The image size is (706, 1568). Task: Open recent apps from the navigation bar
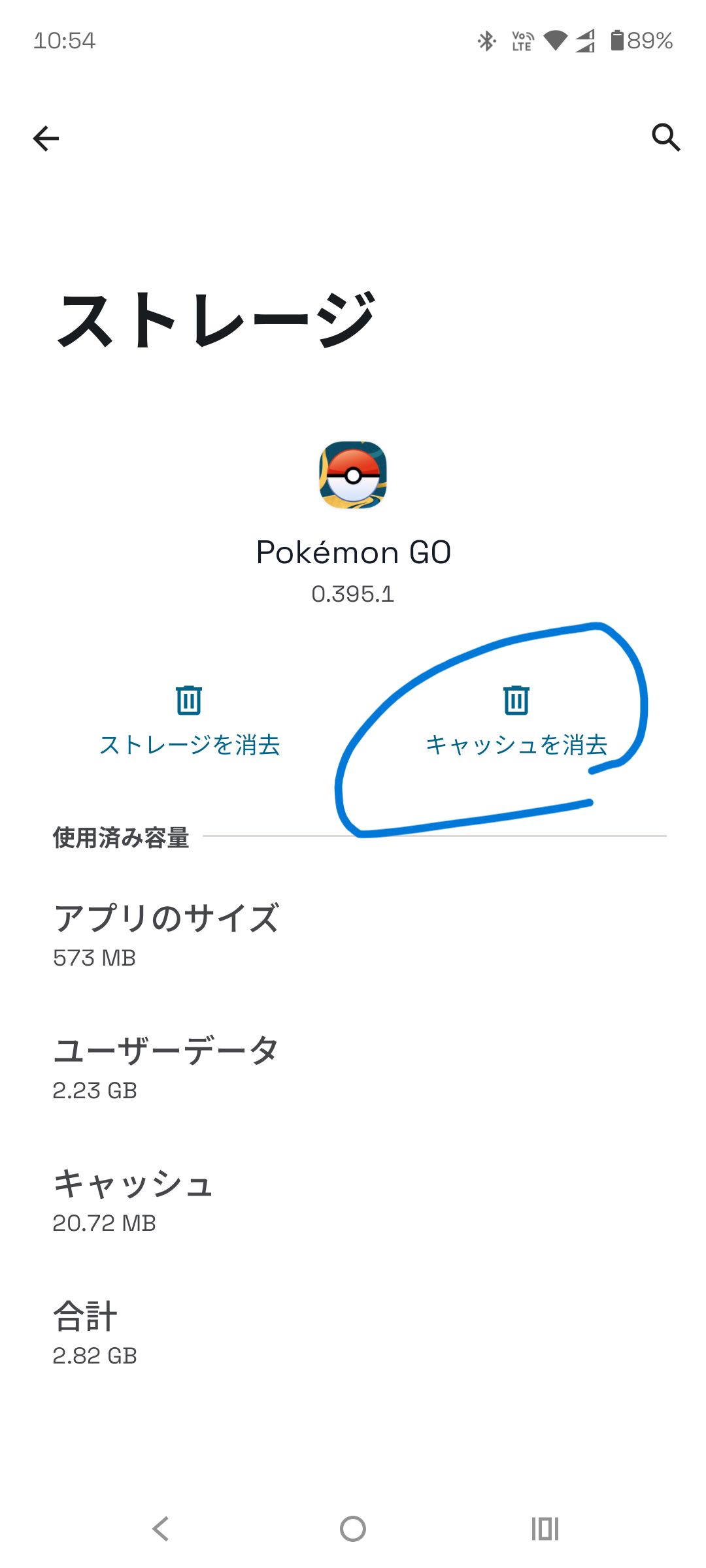[x=545, y=1529]
